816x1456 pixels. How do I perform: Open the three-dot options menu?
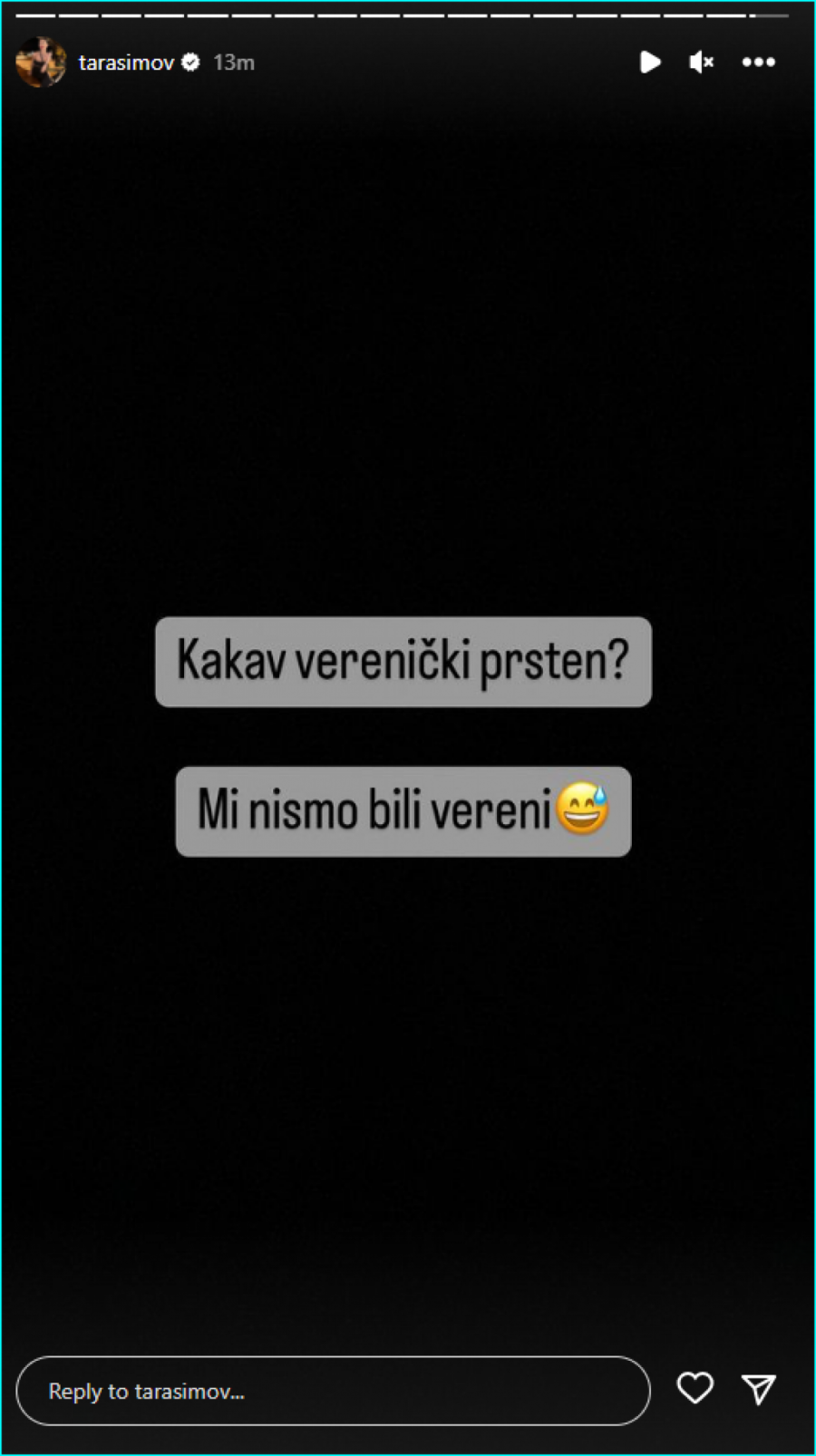pos(758,62)
